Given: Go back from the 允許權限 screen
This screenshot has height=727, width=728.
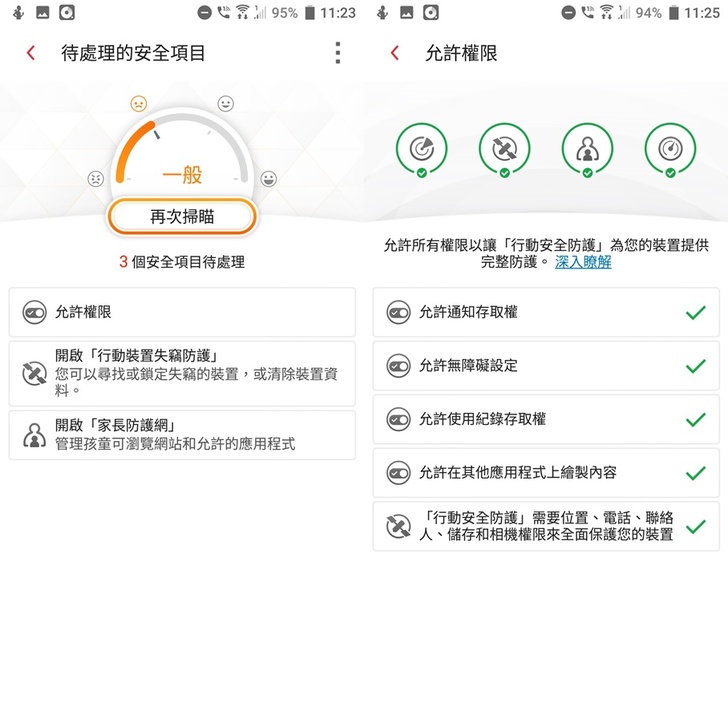Looking at the screenshot, I should point(395,53).
